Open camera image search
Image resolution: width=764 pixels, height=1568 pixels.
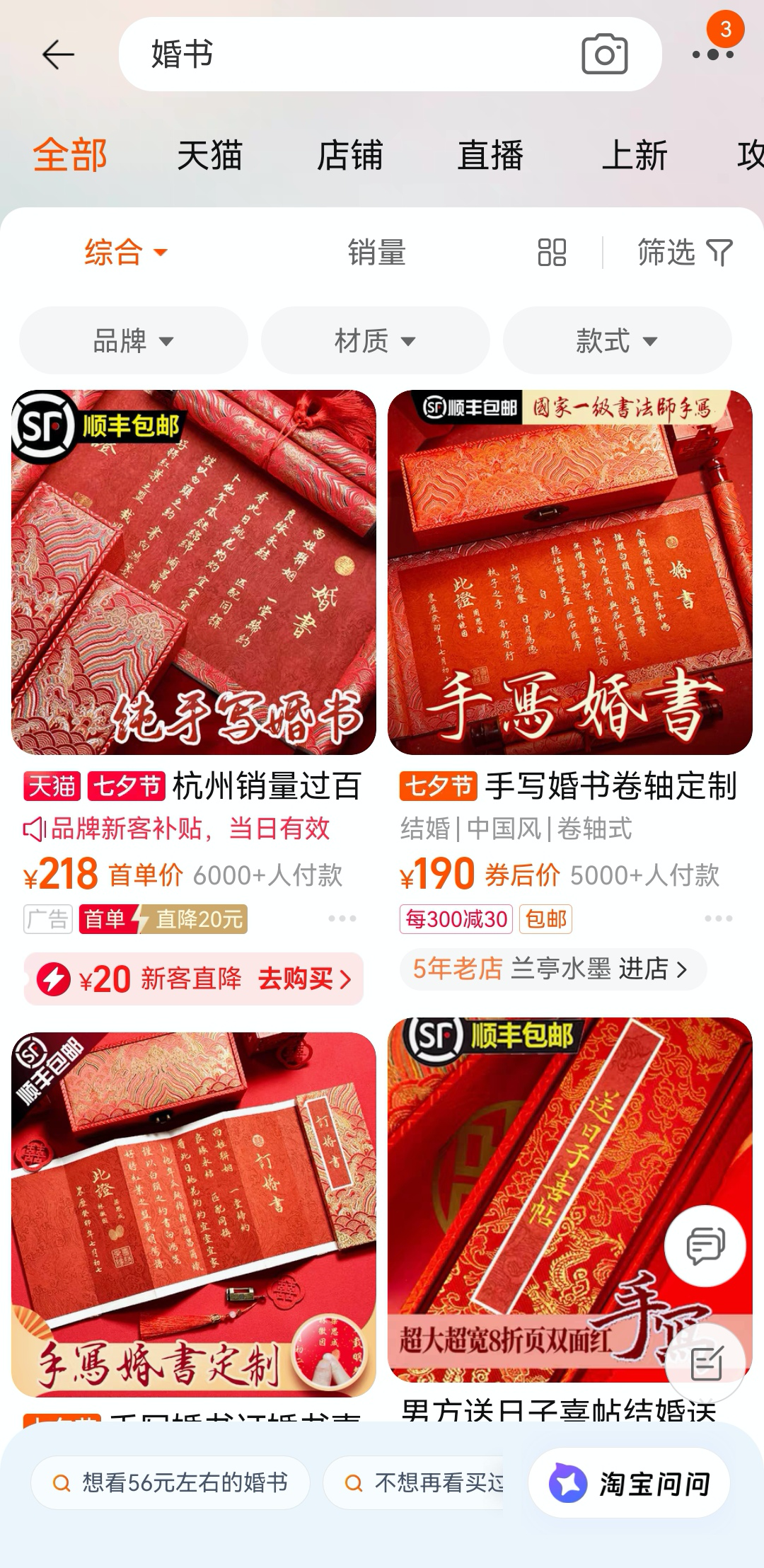(x=604, y=54)
